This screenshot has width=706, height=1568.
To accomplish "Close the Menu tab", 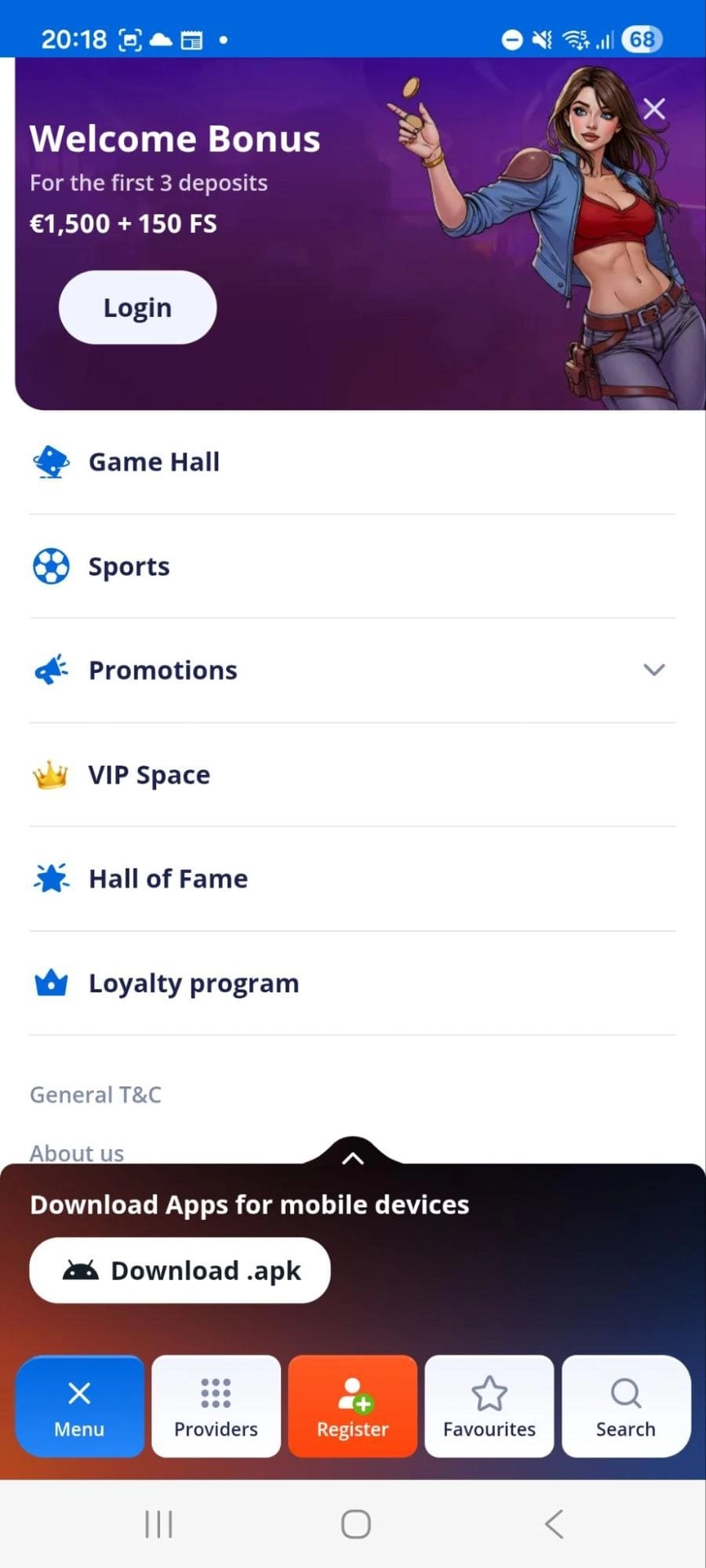I will pos(79,1406).
